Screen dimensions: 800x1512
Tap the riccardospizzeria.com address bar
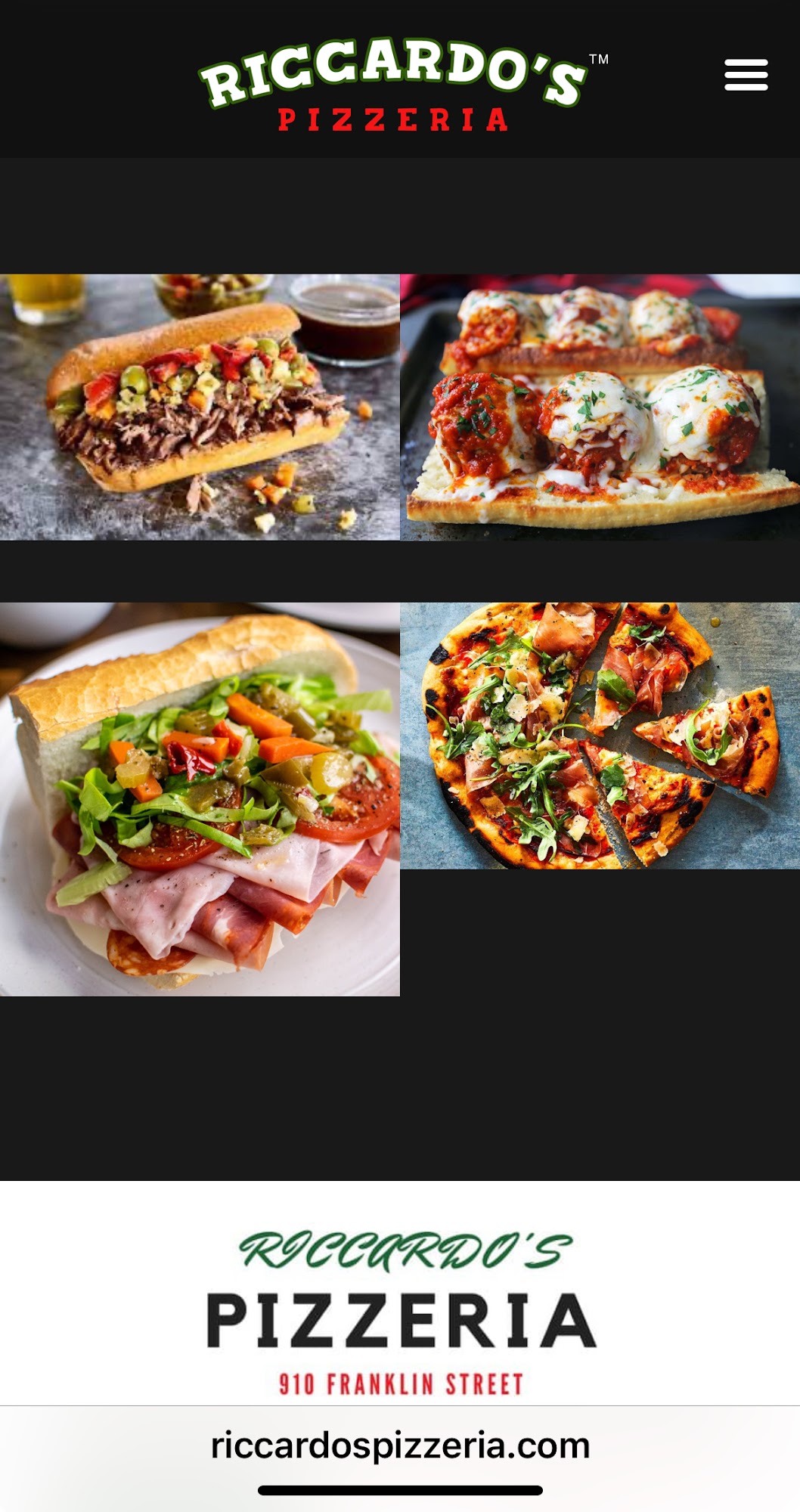pyautogui.click(x=400, y=1445)
